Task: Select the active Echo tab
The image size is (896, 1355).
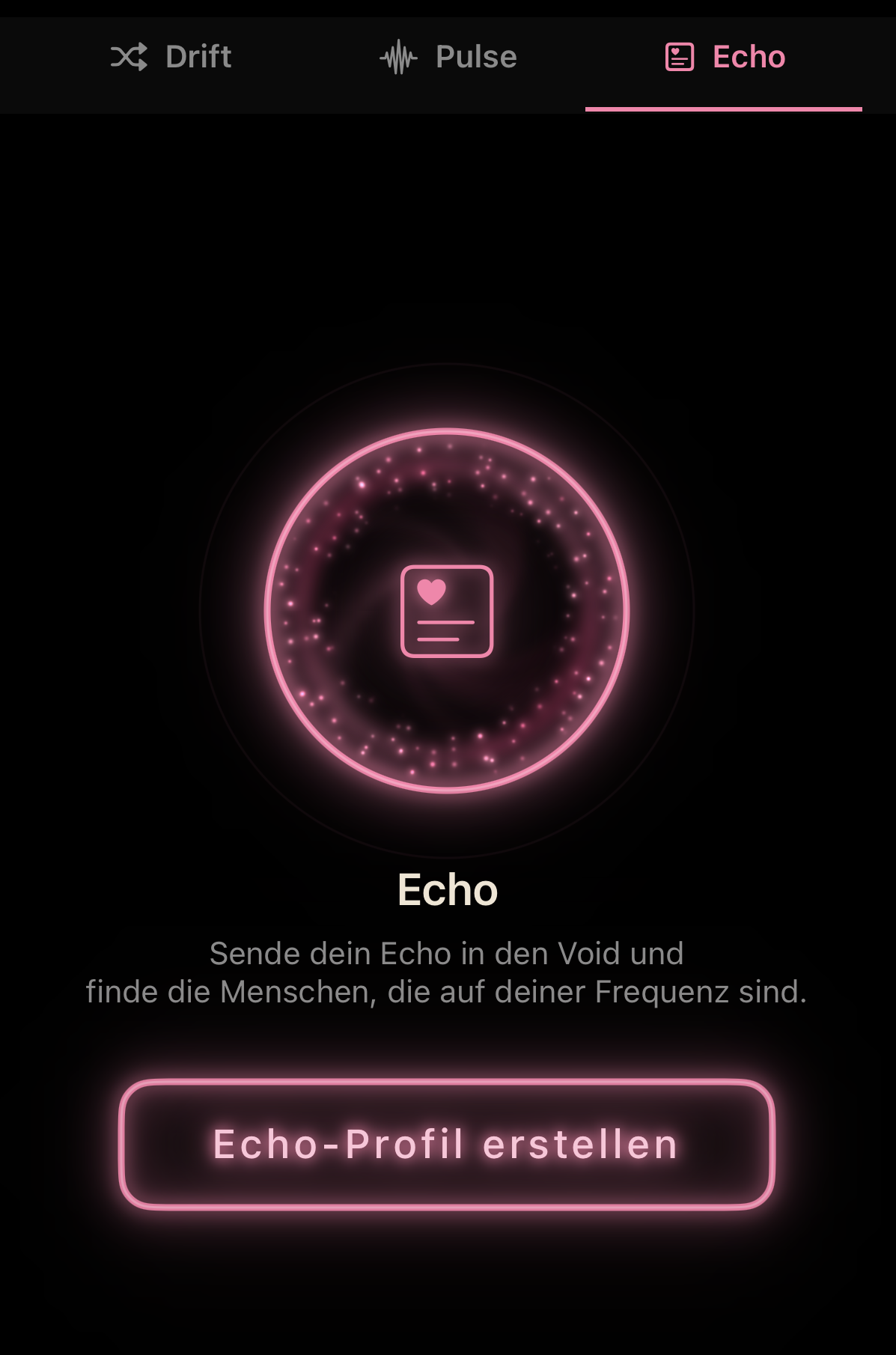Action: [x=724, y=57]
